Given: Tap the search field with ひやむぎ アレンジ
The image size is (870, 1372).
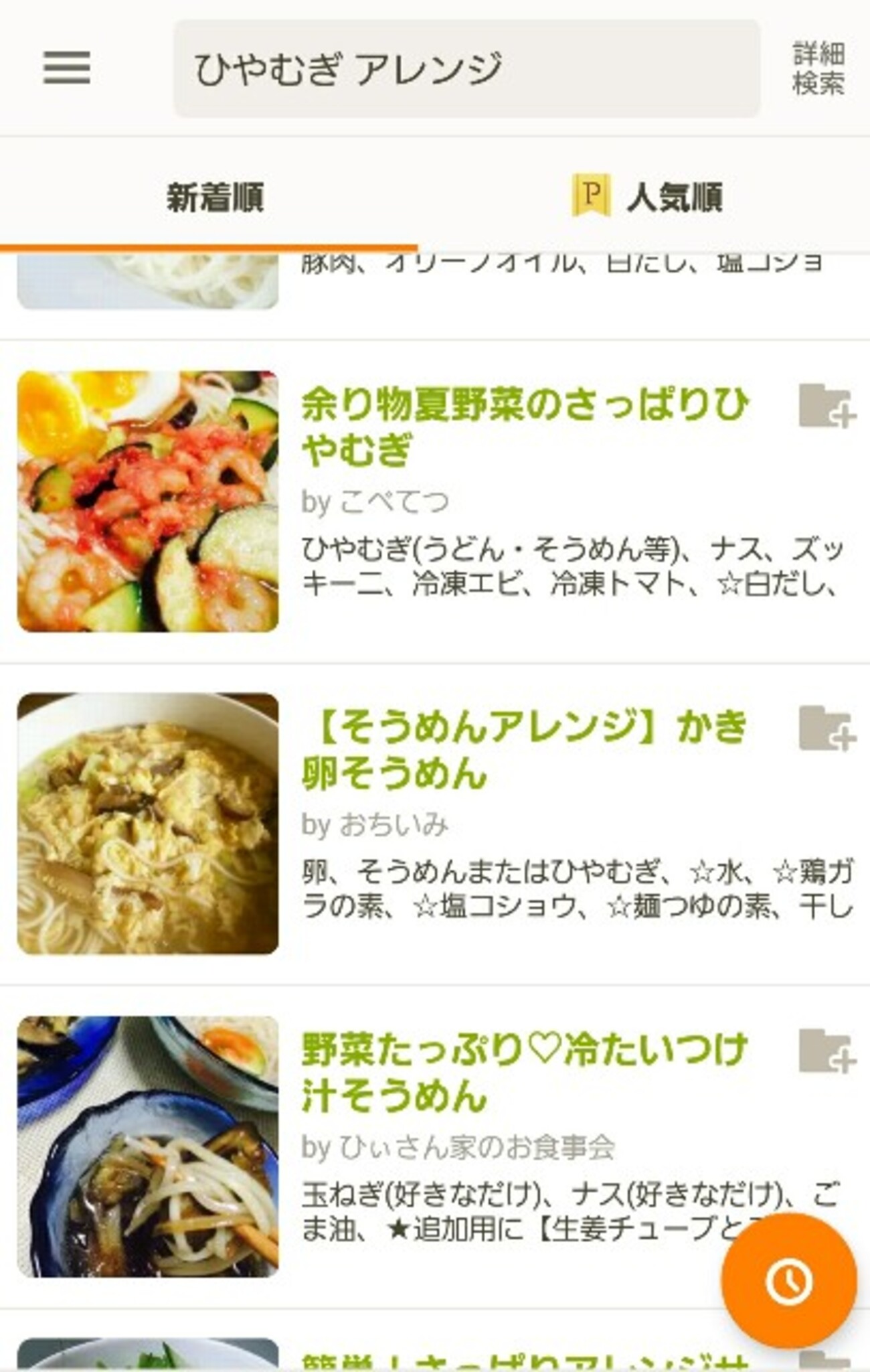Looking at the screenshot, I should click(x=466, y=68).
